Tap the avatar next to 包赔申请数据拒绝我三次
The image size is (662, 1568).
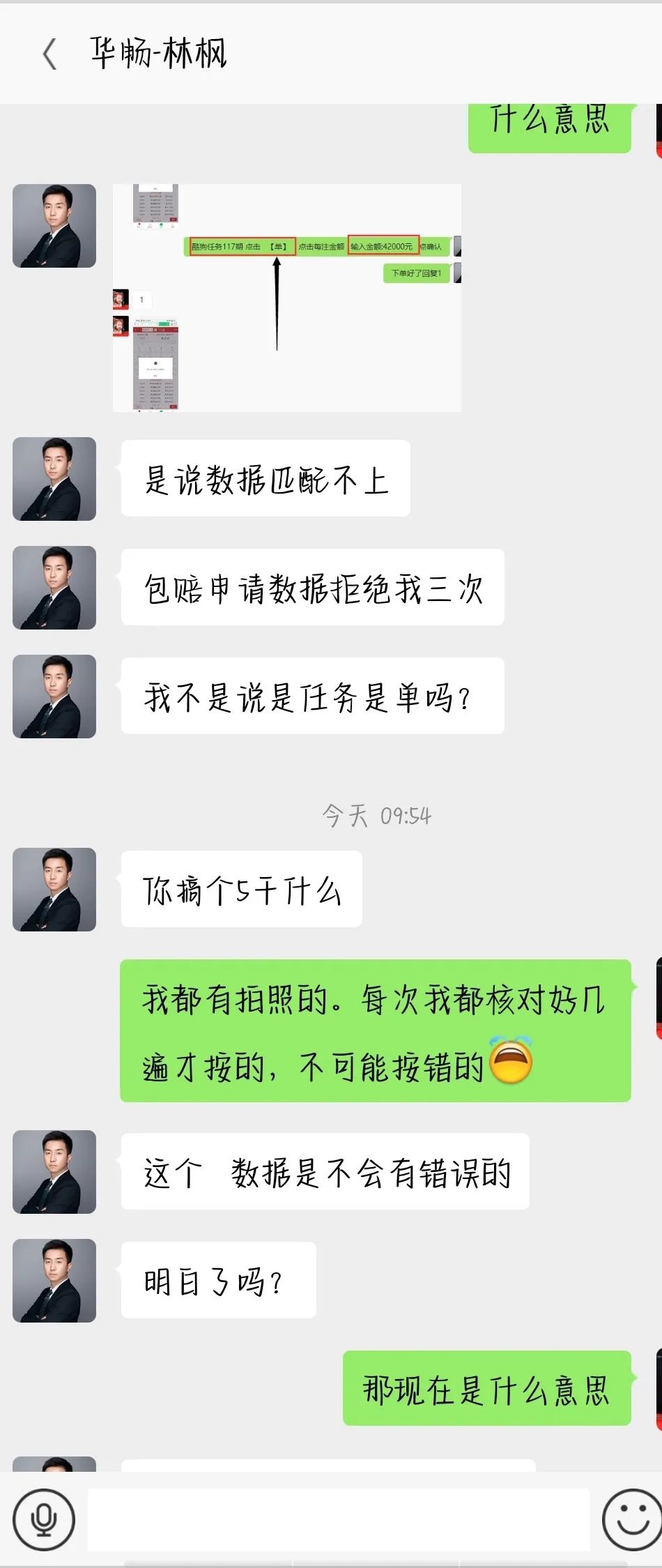54,588
